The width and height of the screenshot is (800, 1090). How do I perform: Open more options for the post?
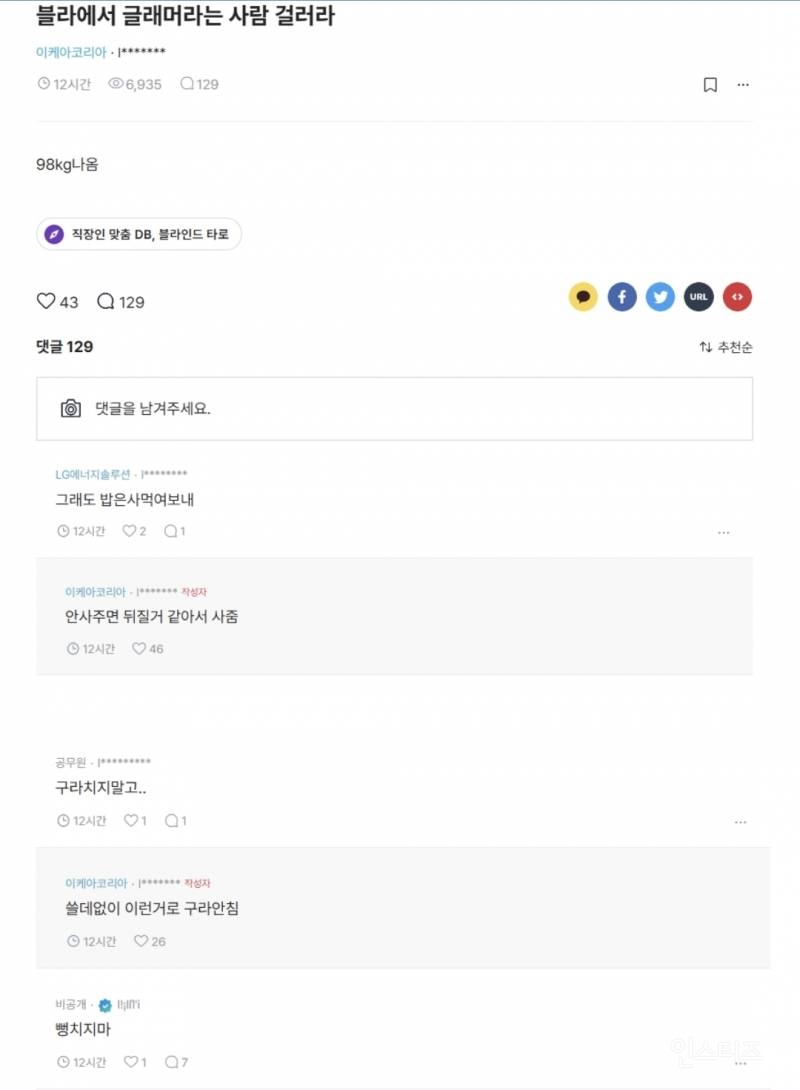coord(743,85)
